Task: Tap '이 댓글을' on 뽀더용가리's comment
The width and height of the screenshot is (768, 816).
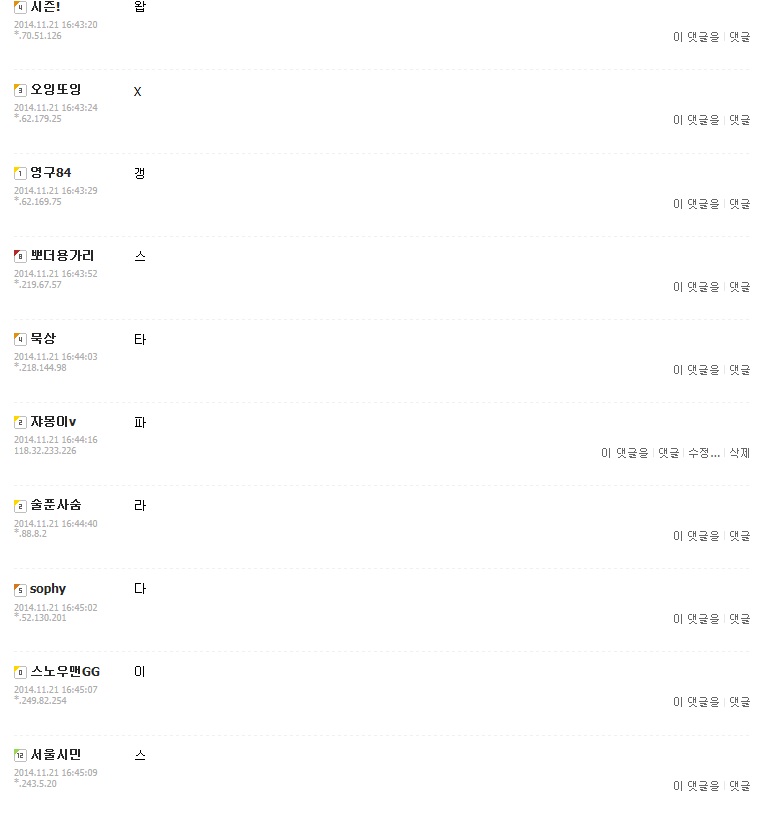Action: 696,287
